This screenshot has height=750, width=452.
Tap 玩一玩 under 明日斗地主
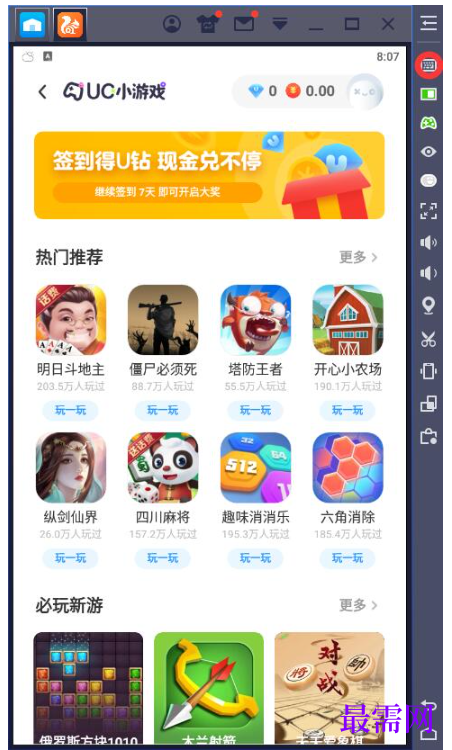(x=70, y=410)
